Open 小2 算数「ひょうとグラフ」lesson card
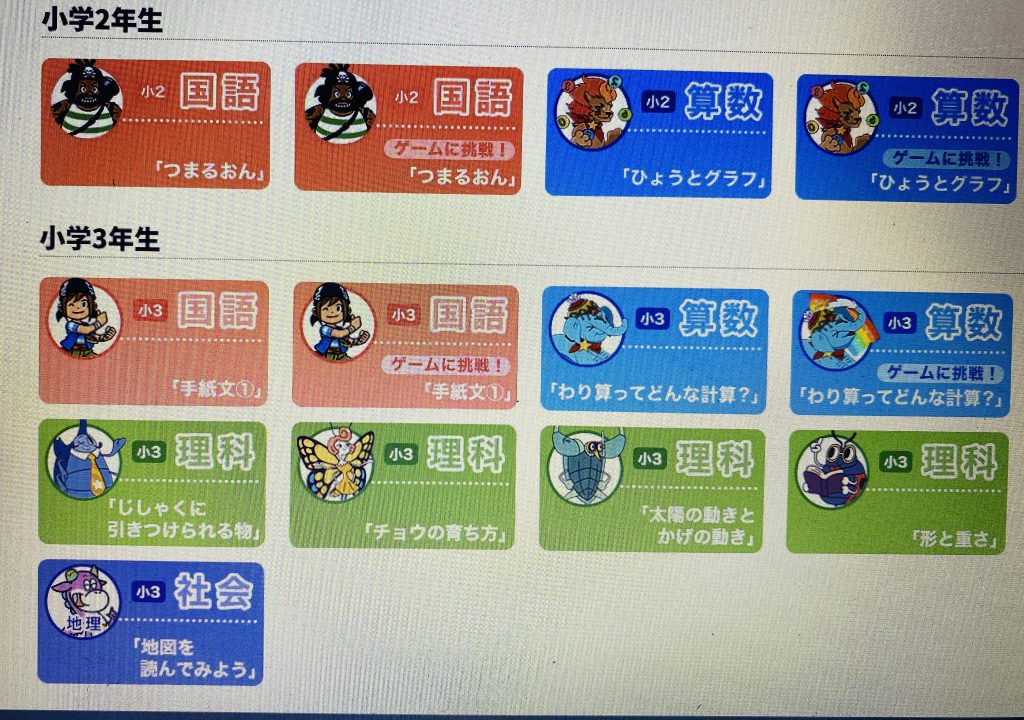Screen dimensions: 1024x720 click(658, 134)
